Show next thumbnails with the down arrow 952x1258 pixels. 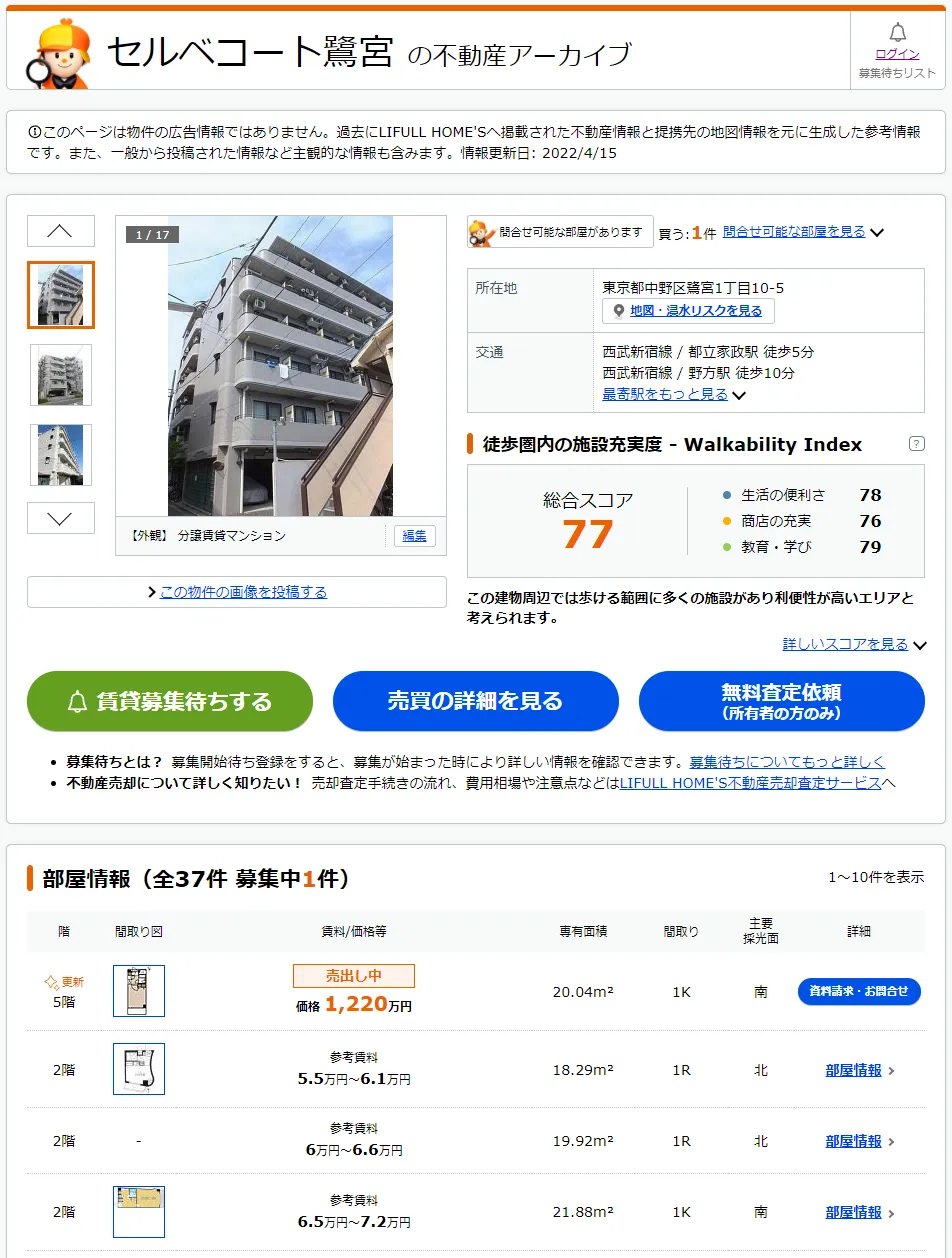[61, 518]
